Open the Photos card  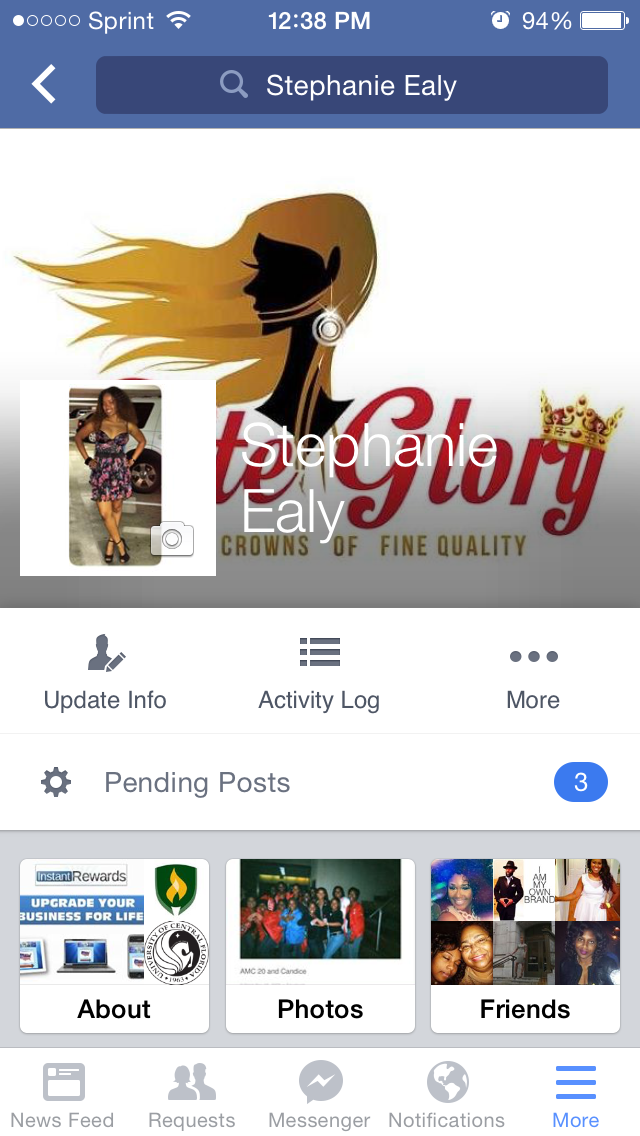tap(320, 945)
